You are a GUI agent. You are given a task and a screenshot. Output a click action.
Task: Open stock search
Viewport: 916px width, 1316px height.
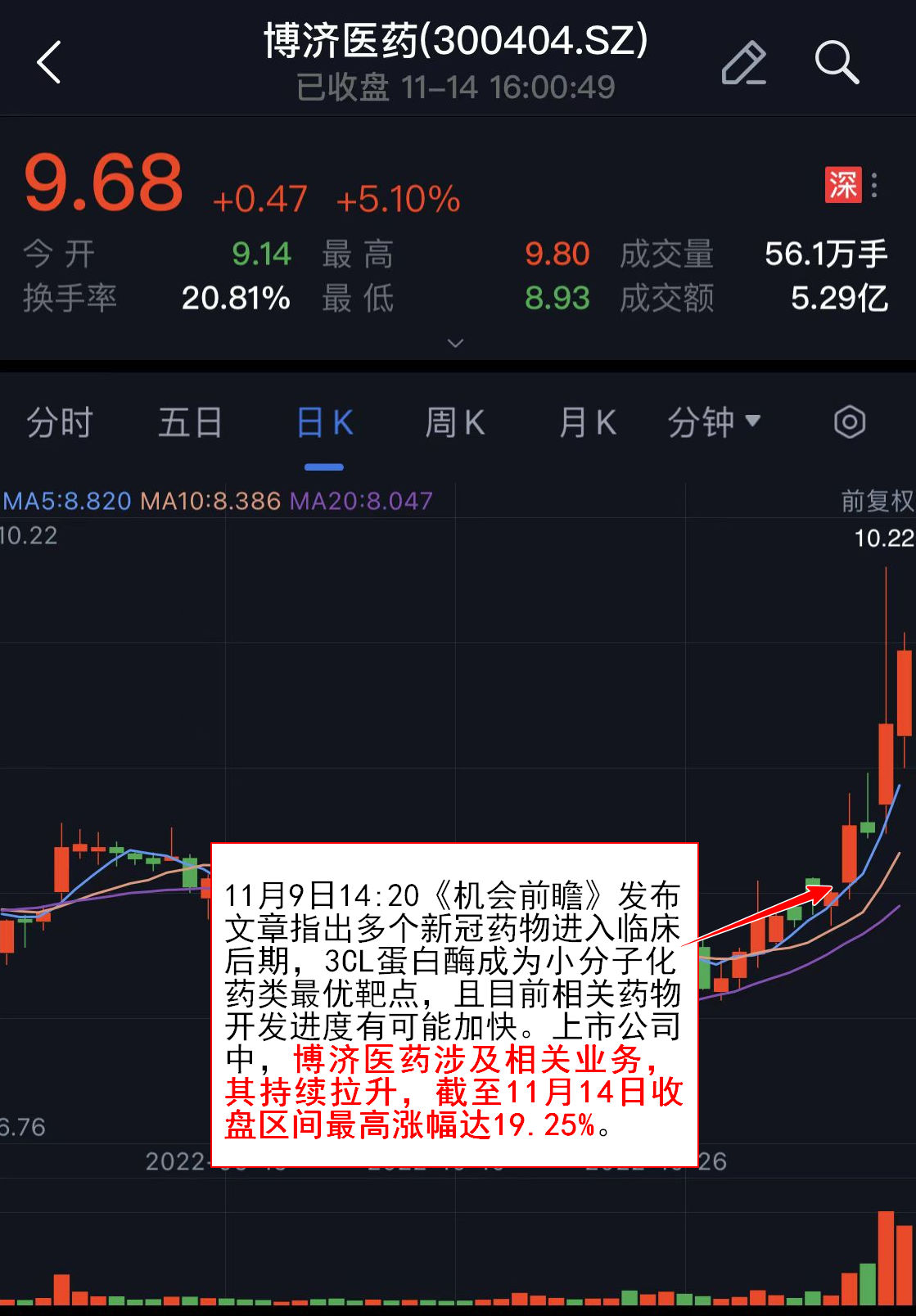pyautogui.click(x=837, y=62)
